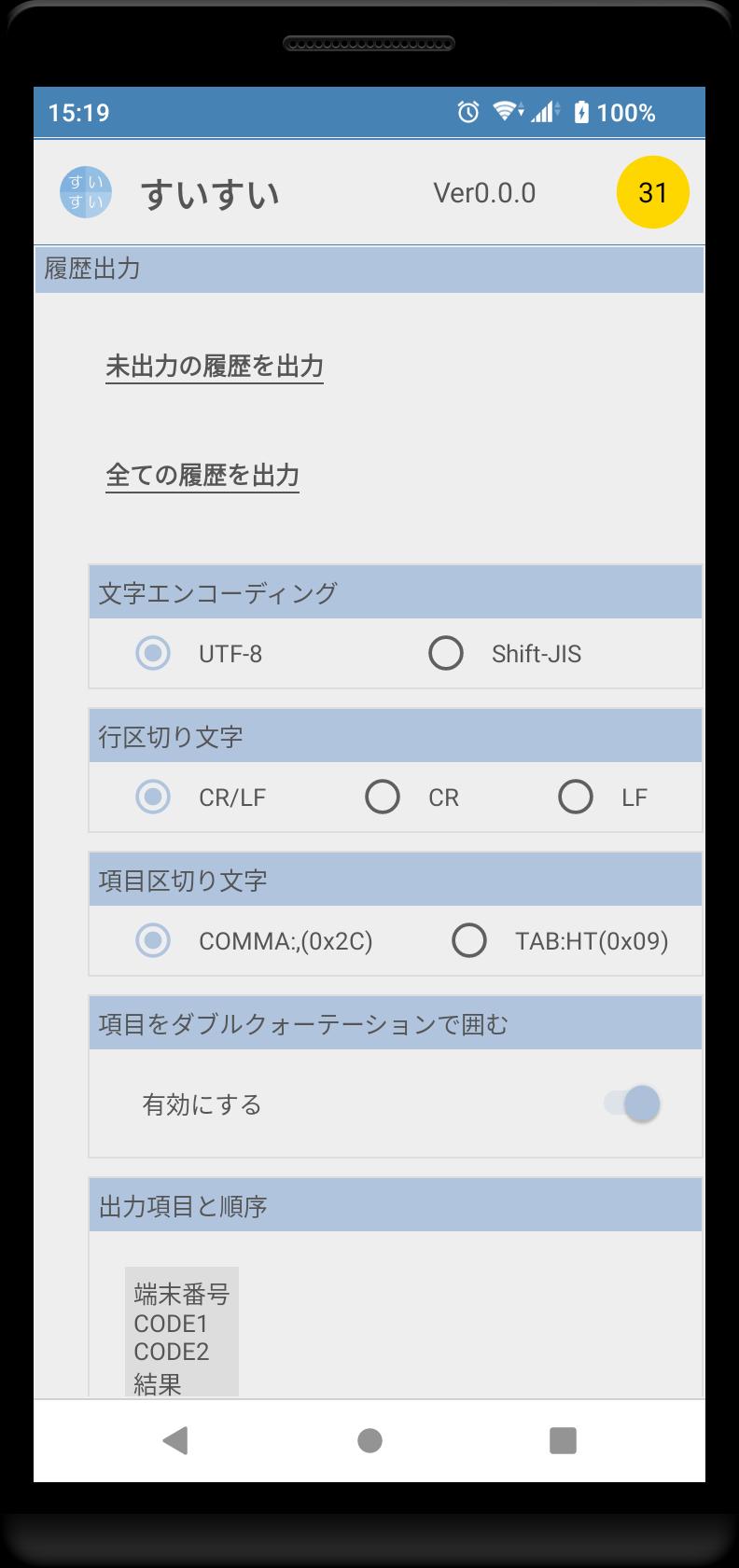Choose CR/LF as line delimiter
This screenshot has width=739, height=1568.
tap(153, 797)
